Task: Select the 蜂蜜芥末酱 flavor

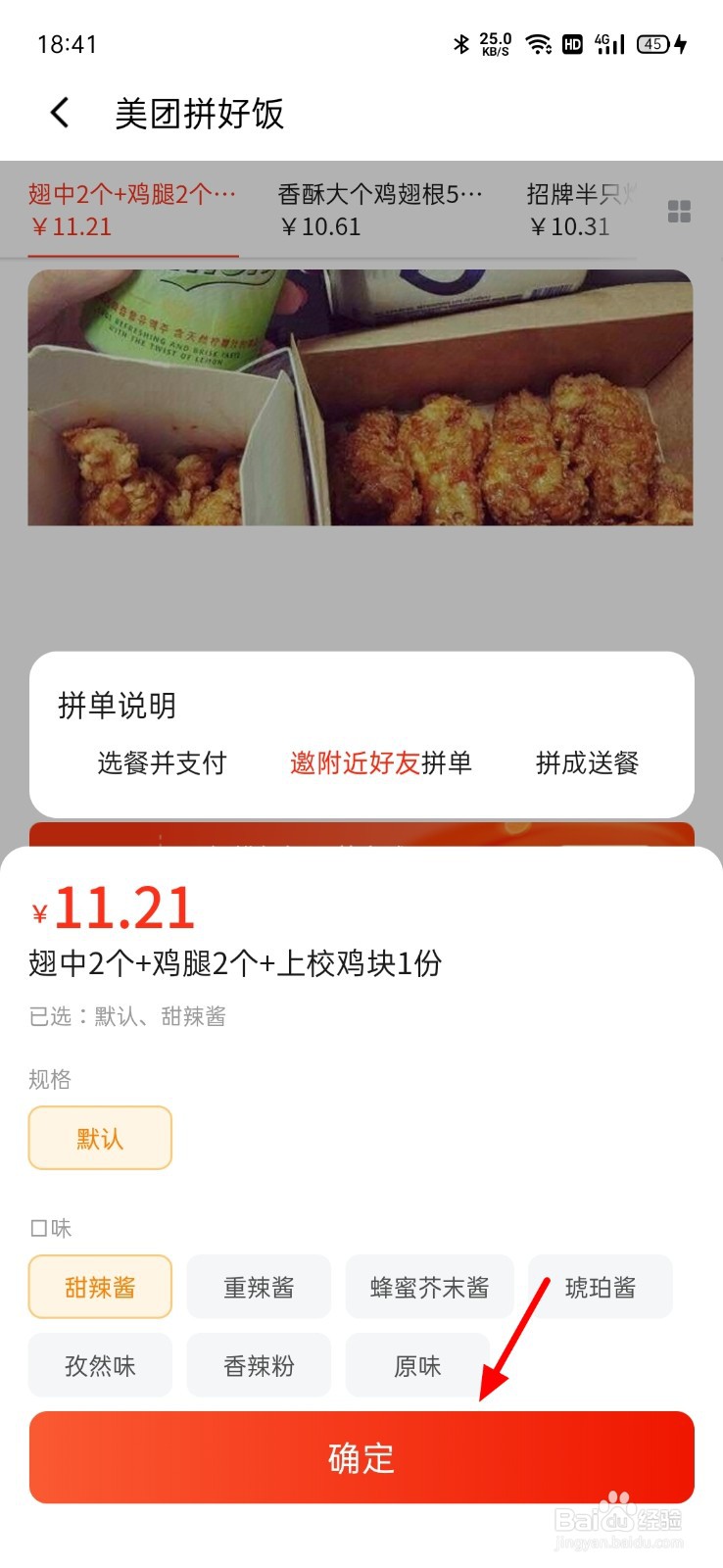Action: (429, 1287)
